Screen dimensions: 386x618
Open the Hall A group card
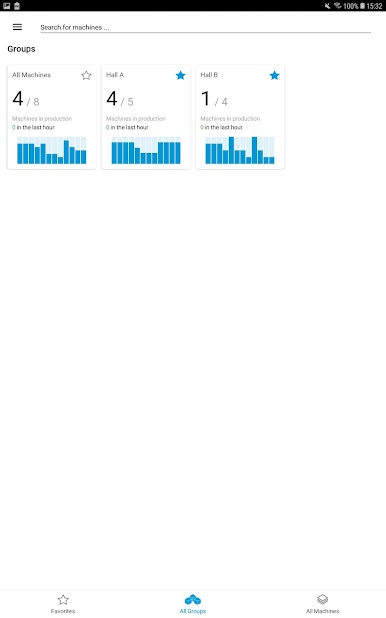pos(146,117)
